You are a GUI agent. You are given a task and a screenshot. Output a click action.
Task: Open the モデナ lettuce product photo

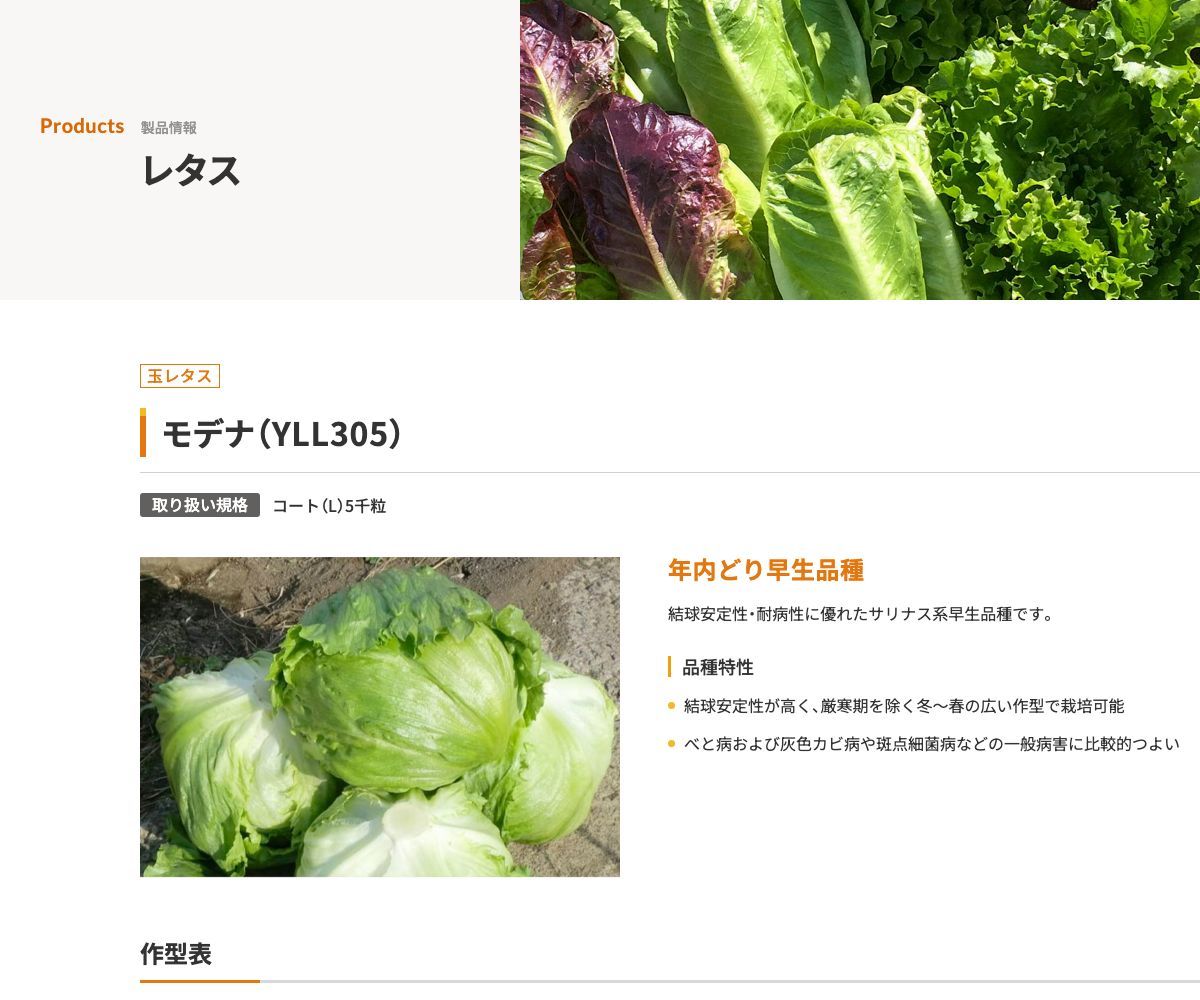coord(380,717)
